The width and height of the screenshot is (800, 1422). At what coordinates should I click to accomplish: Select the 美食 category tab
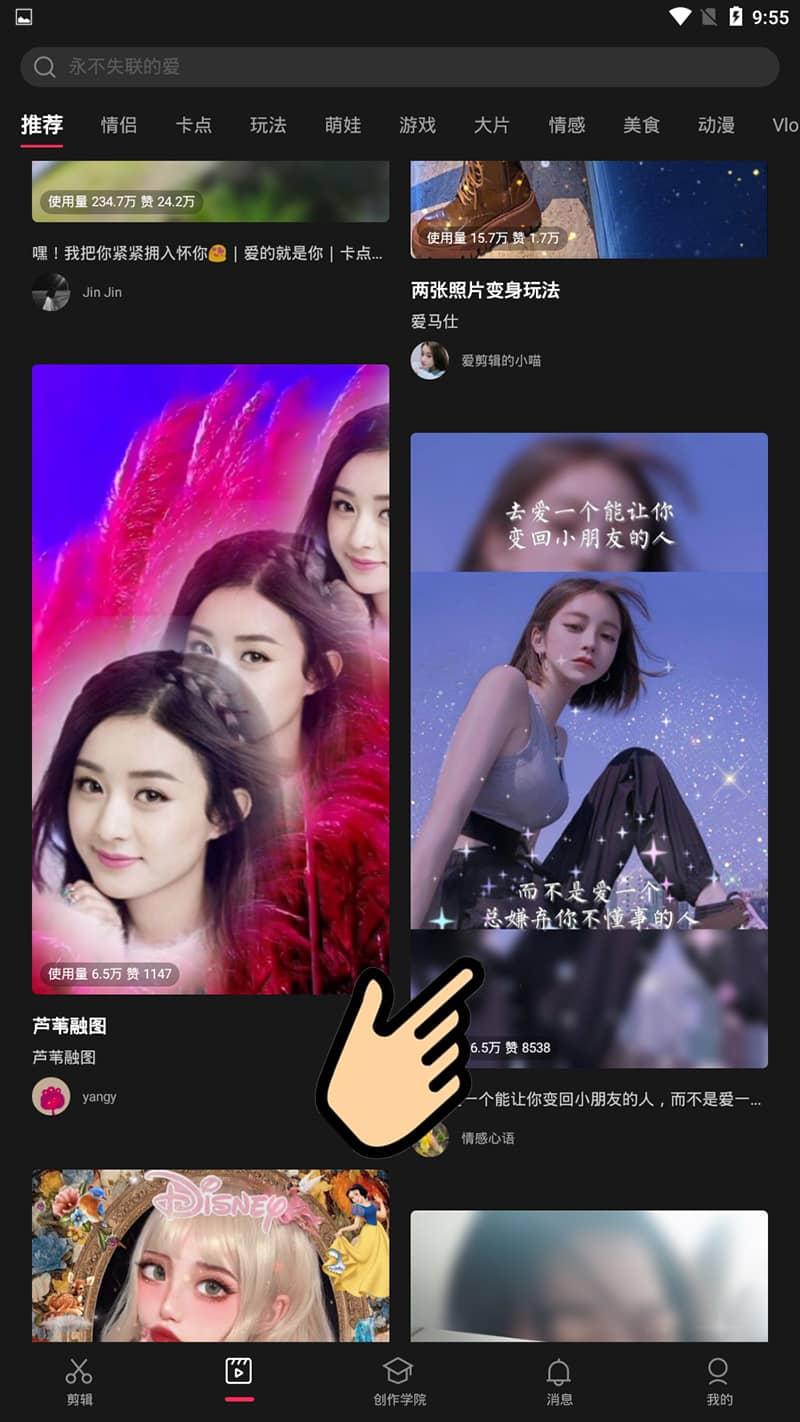(641, 125)
